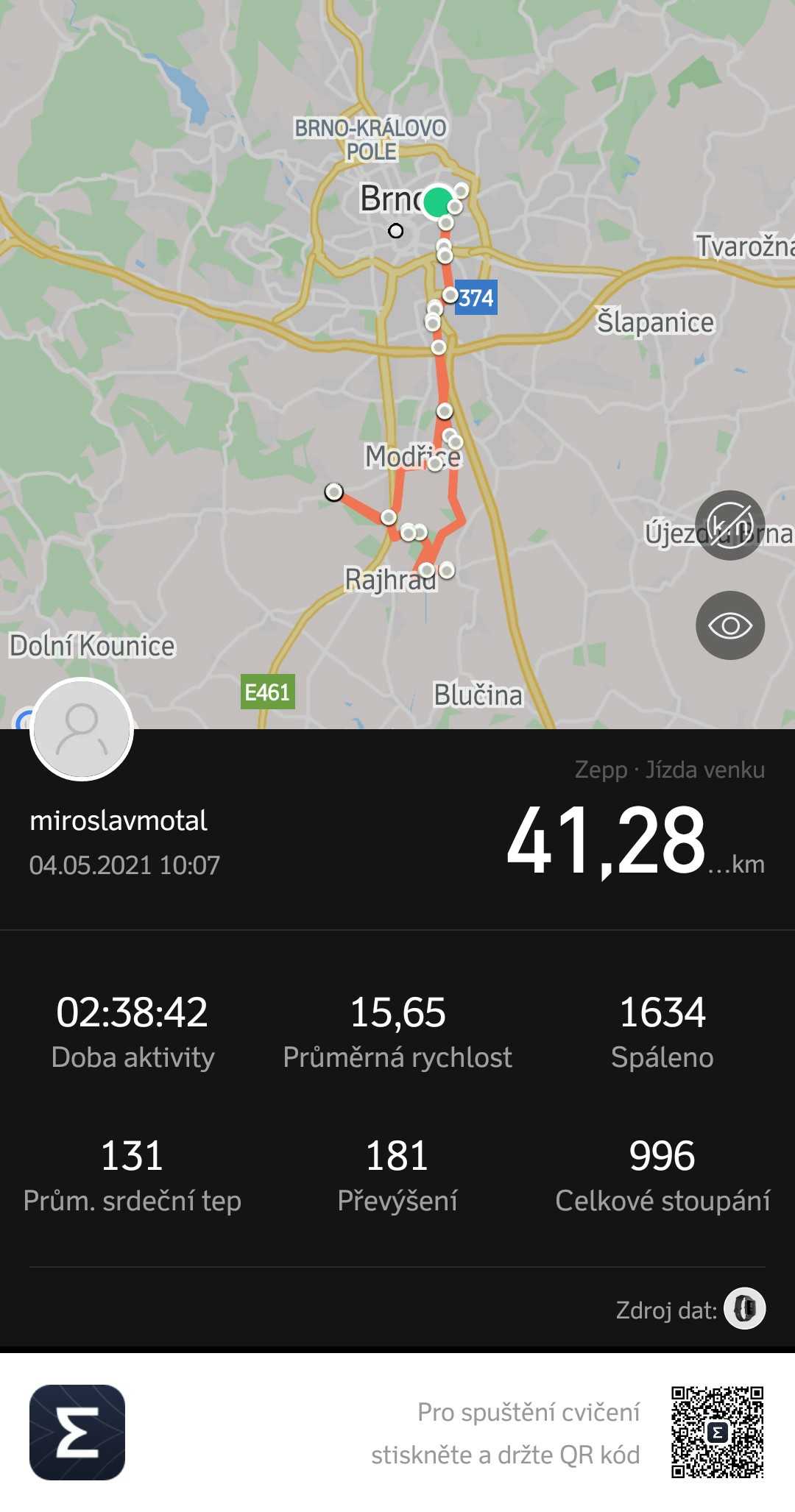Image resolution: width=795 pixels, height=1512 pixels.
Task: Toggle the kilometer markers on the map
Action: [x=730, y=525]
